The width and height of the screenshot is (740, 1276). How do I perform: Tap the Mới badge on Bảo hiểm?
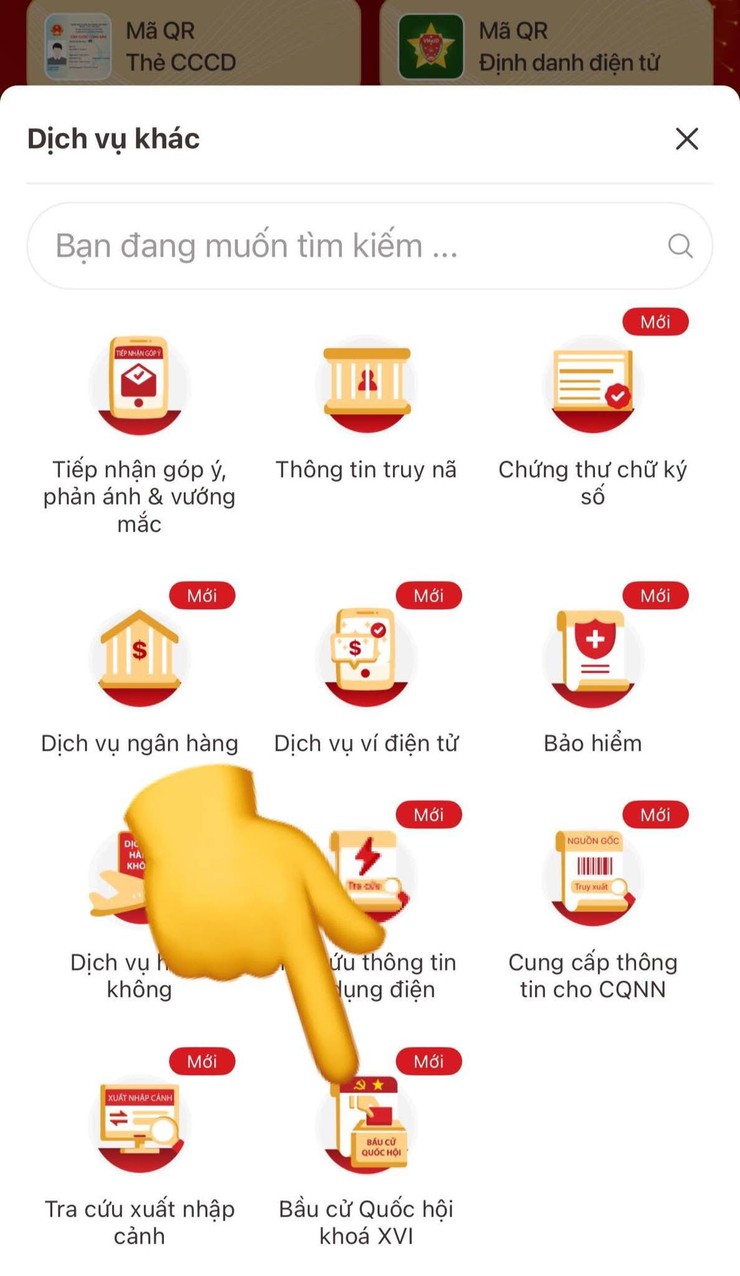click(656, 595)
